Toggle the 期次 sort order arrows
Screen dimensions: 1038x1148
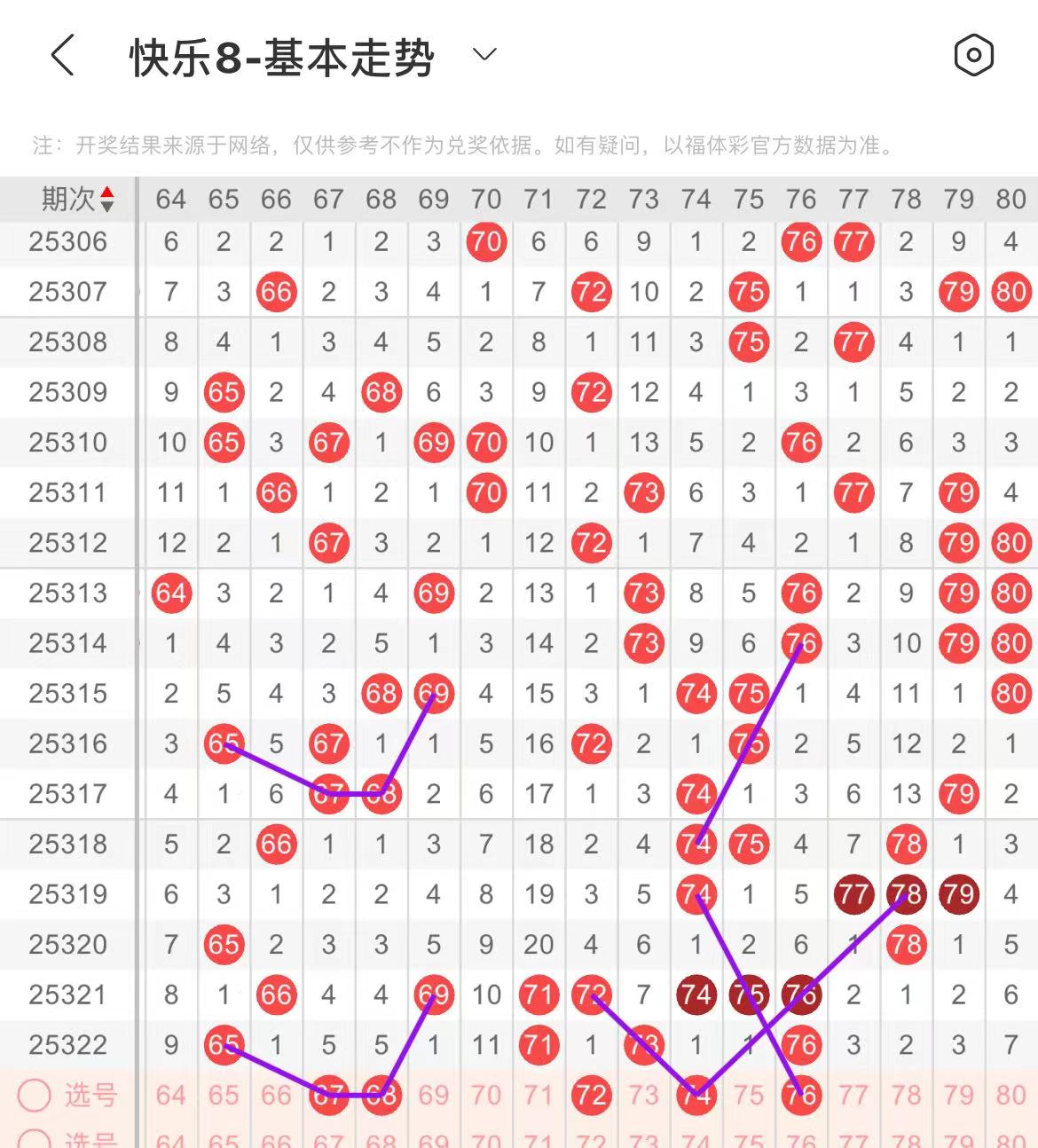pyautogui.click(x=106, y=200)
